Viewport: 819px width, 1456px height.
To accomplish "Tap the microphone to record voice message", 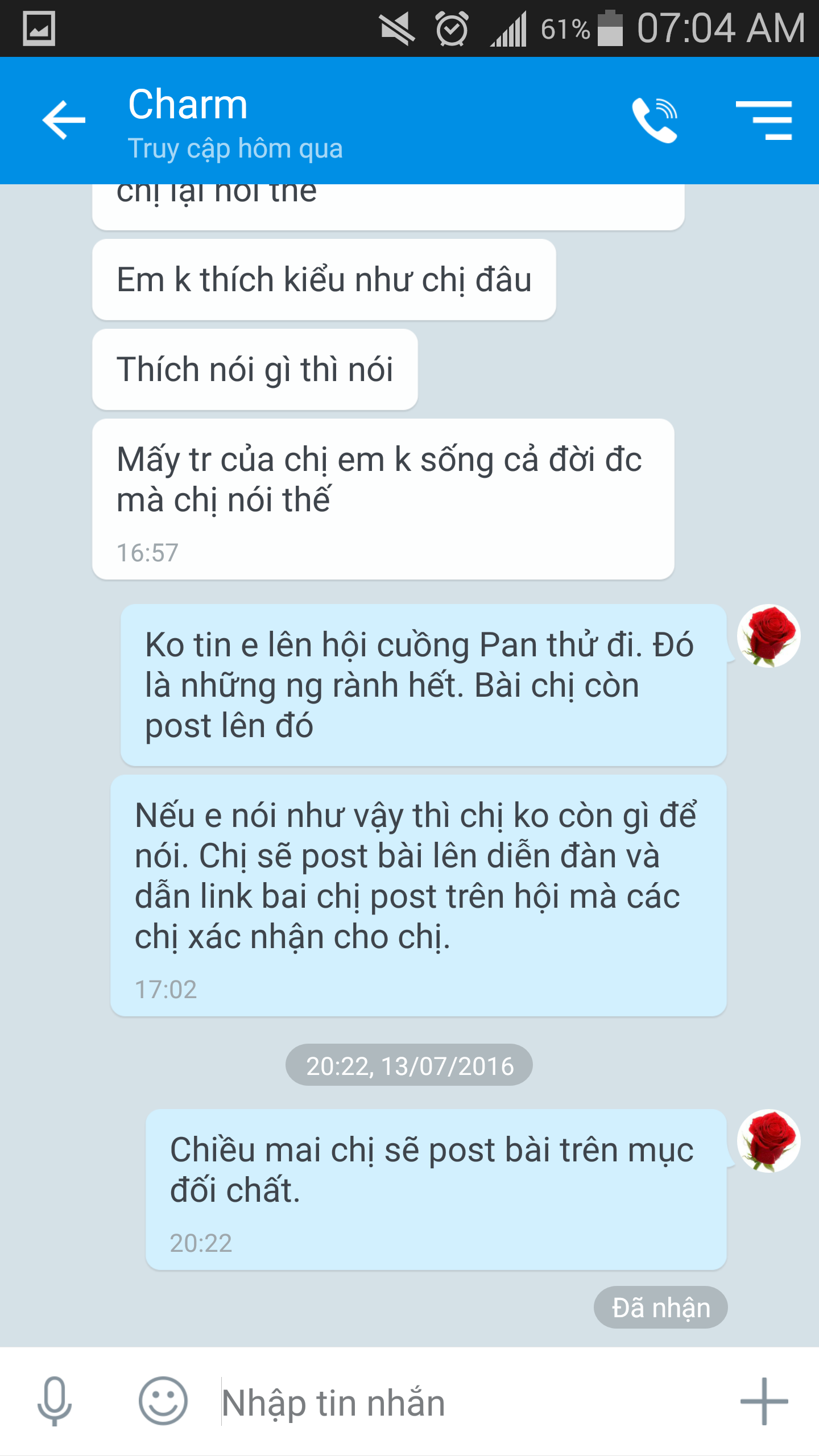I will click(55, 1401).
